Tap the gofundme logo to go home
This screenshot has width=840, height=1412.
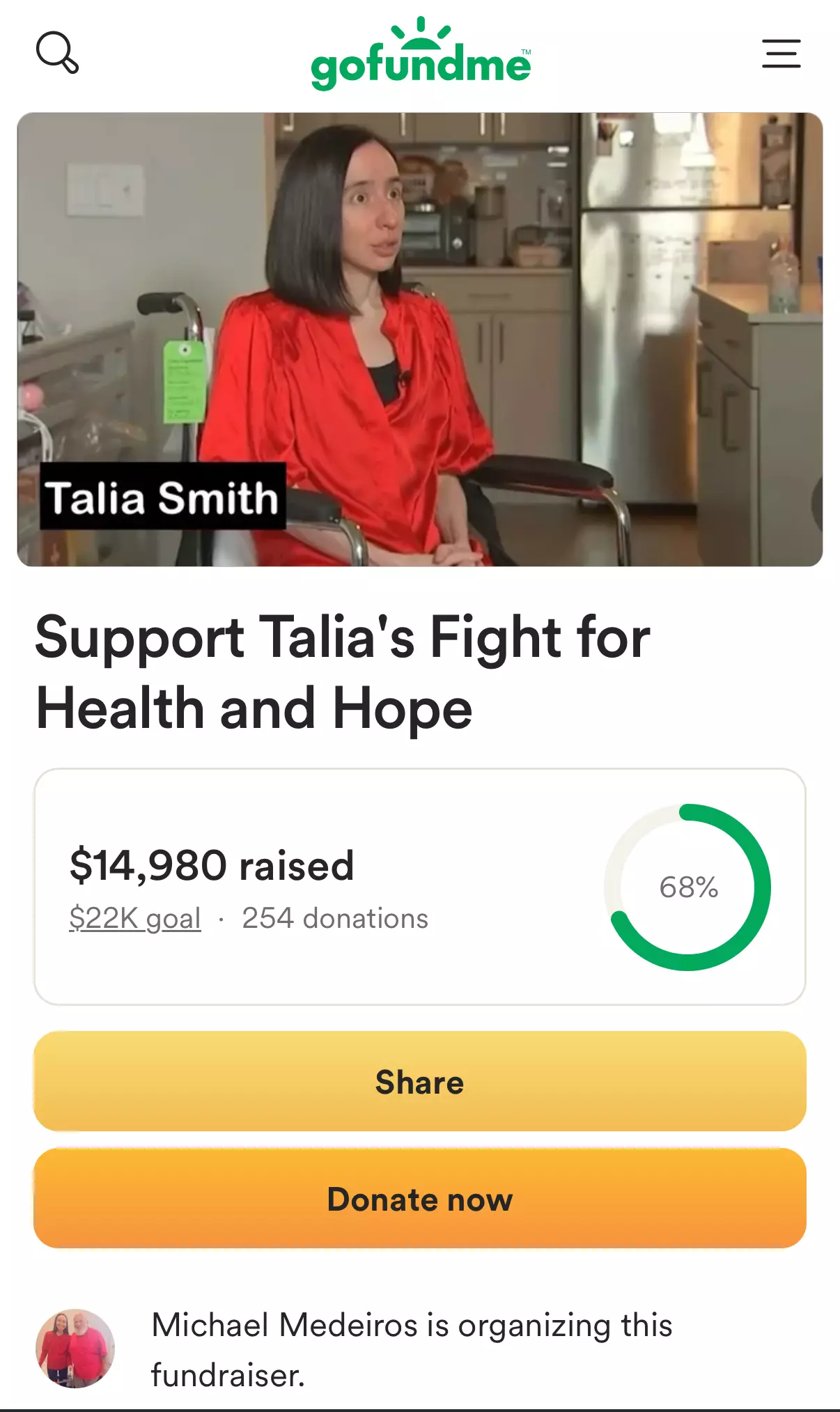tap(421, 56)
